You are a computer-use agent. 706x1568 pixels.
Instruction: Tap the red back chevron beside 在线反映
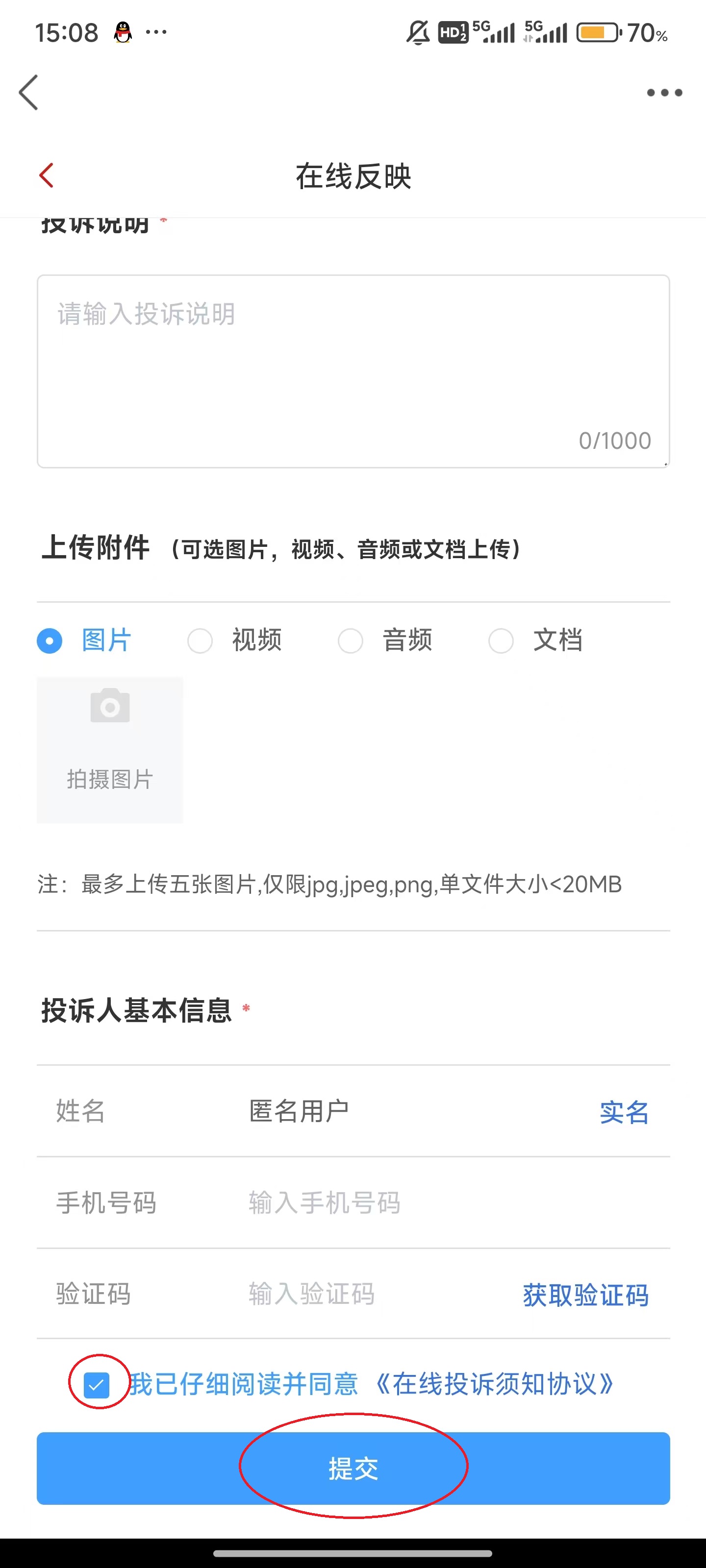[x=47, y=175]
